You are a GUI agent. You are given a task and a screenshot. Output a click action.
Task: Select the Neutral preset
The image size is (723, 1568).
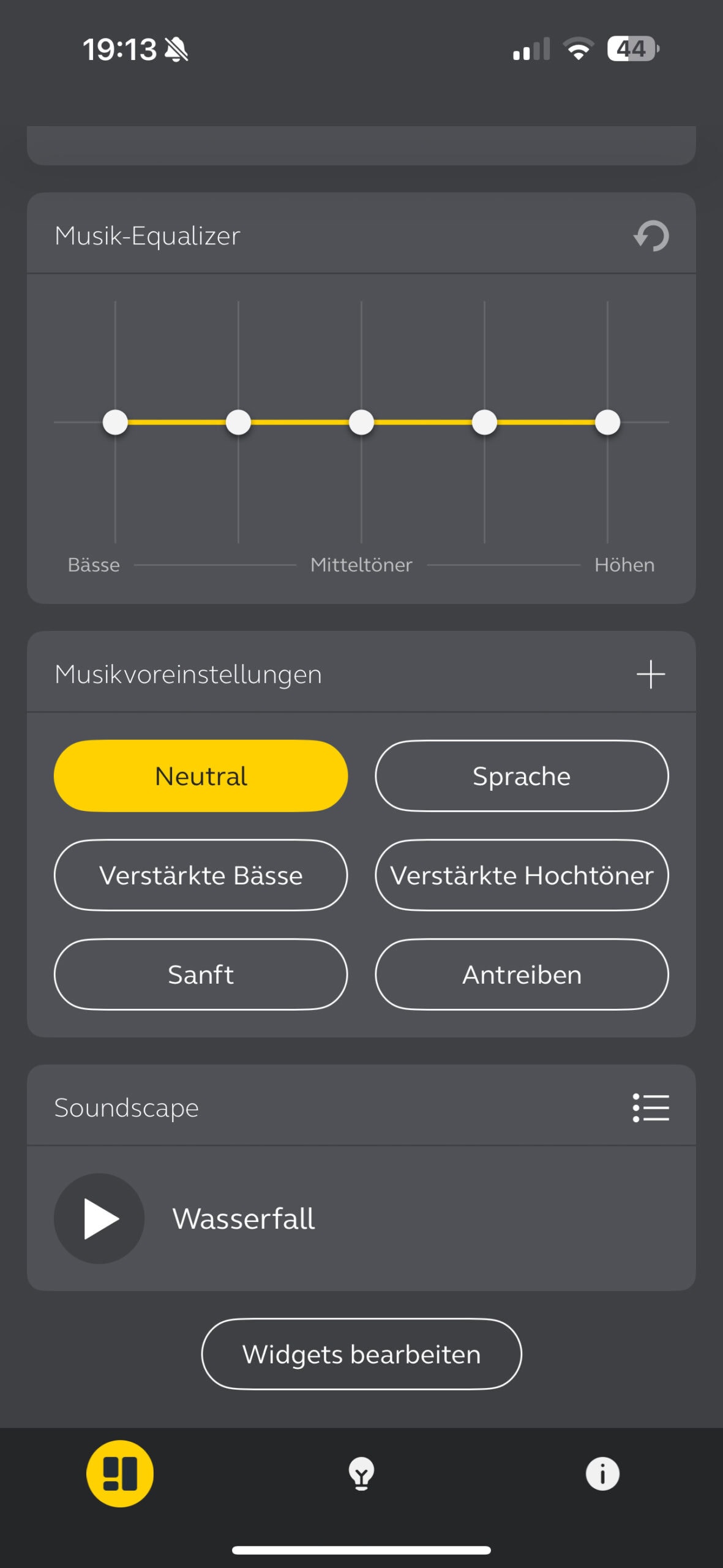coord(201,776)
